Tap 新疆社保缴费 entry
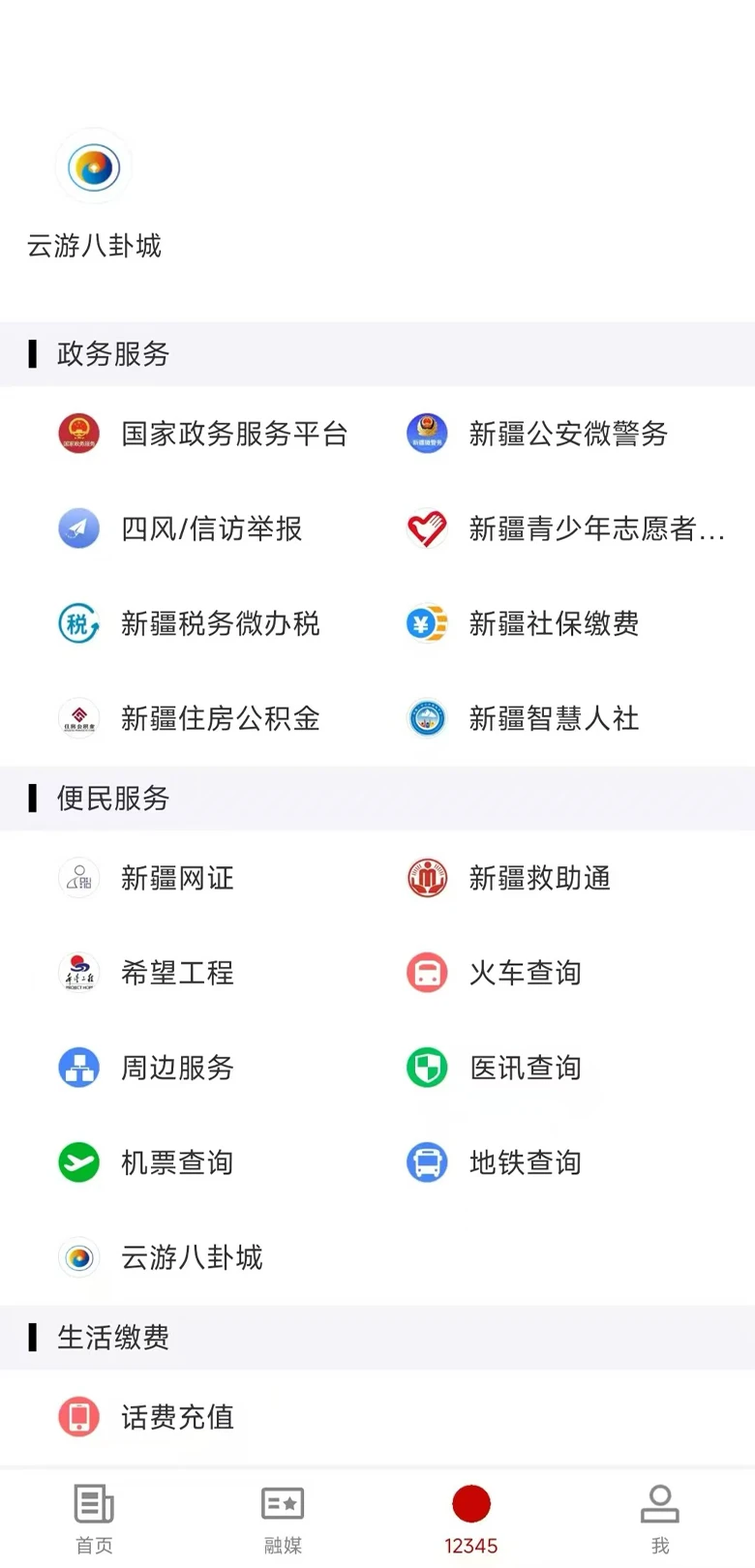The image size is (755, 1568). pos(524,623)
